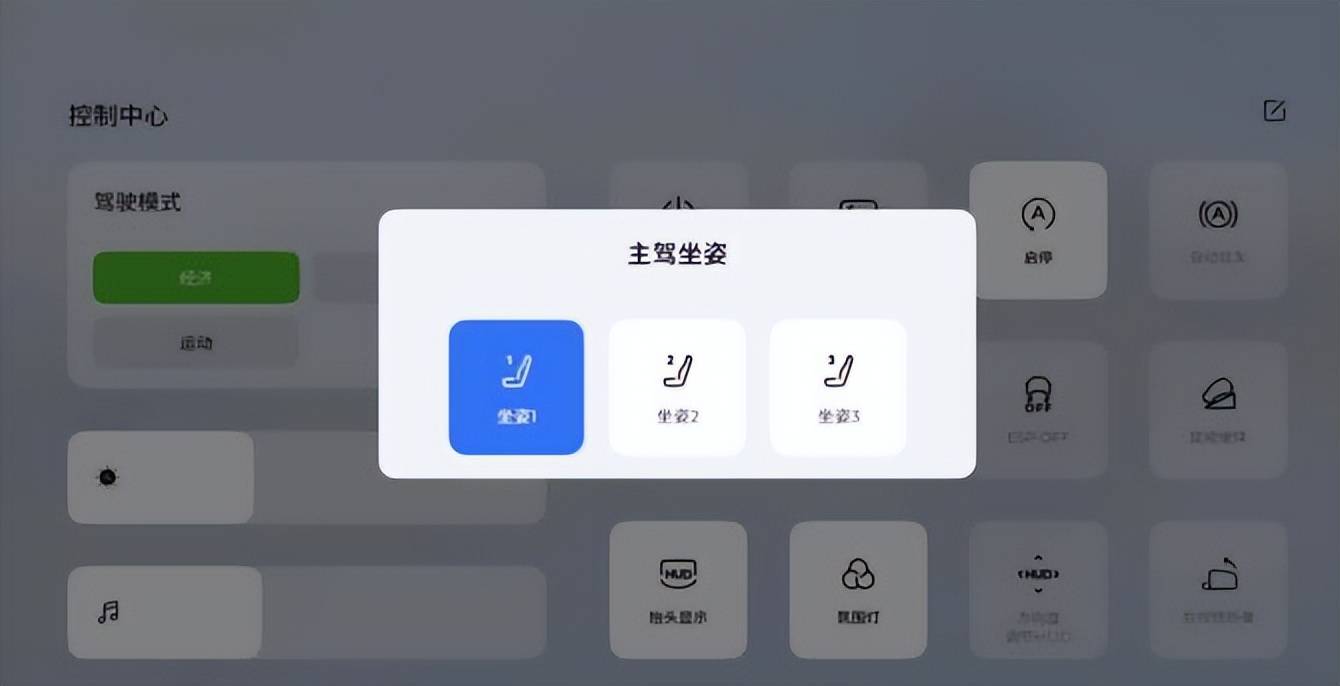Switch to the 坐姿3 seat preset
This screenshot has width=1340, height=686.
click(838, 388)
